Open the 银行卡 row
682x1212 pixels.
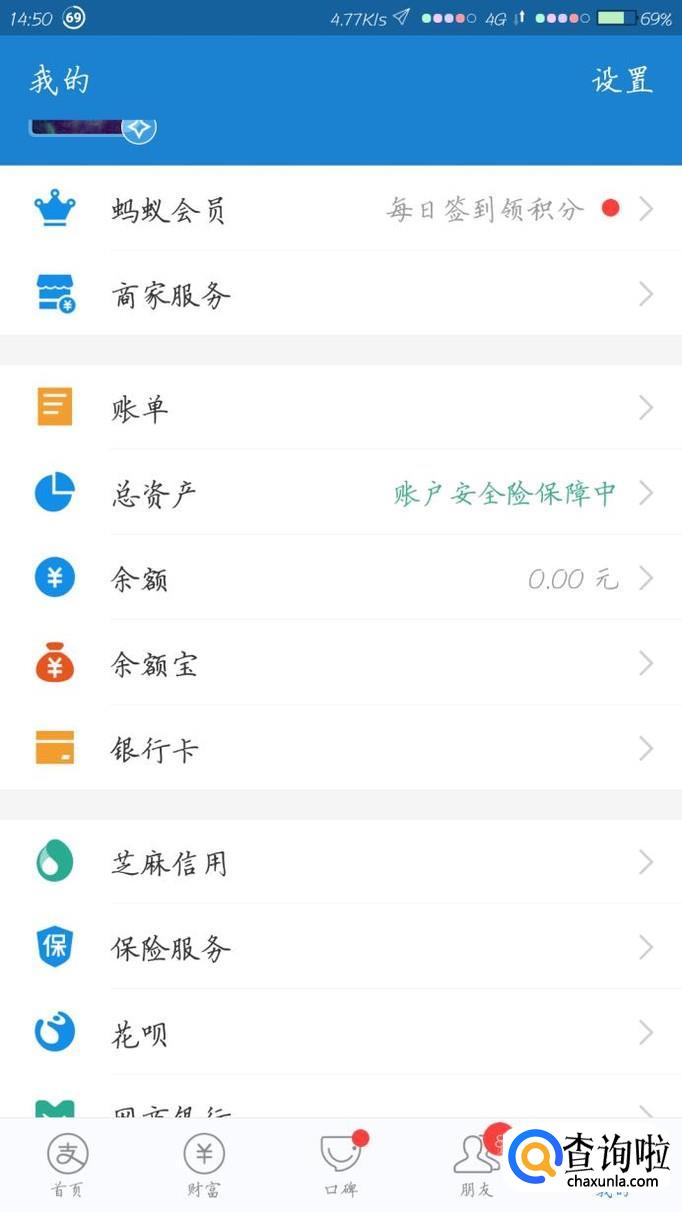(340, 749)
